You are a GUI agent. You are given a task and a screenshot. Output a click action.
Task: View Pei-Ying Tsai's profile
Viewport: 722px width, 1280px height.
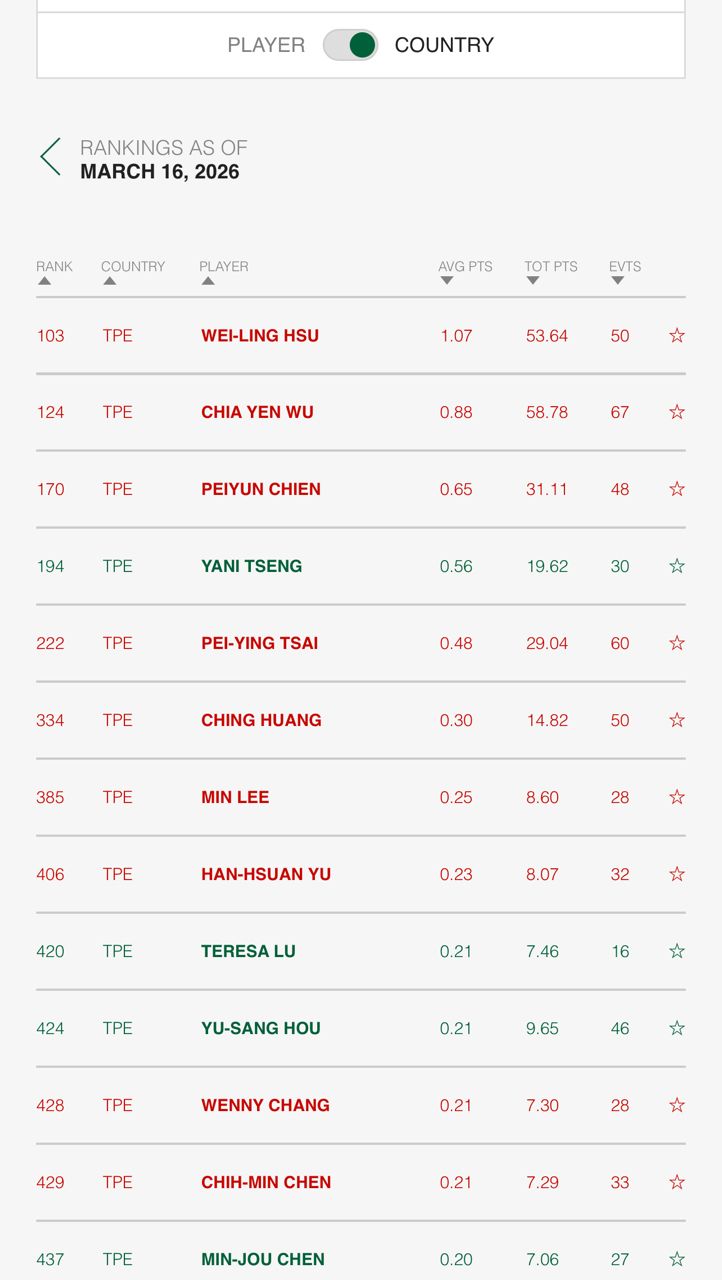pos(259,643)
